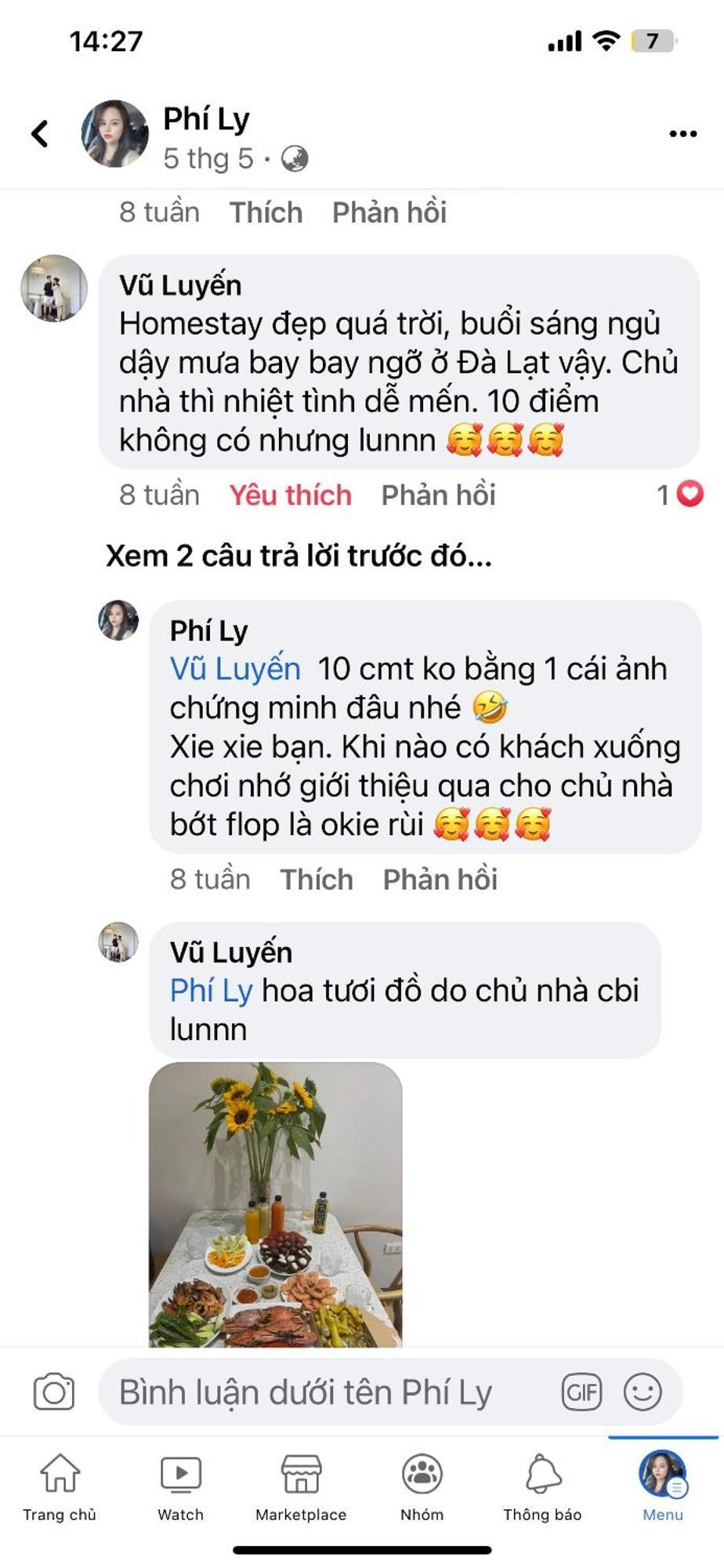Open Phí Ly's profile picture in header

pyautogui.click(x=115, y=134)
